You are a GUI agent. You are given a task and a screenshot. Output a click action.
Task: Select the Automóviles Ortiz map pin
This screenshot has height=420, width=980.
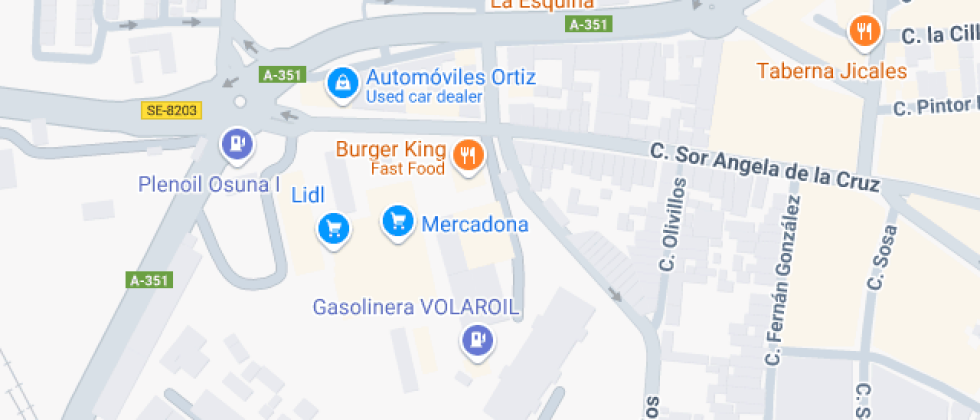[342, 84]
